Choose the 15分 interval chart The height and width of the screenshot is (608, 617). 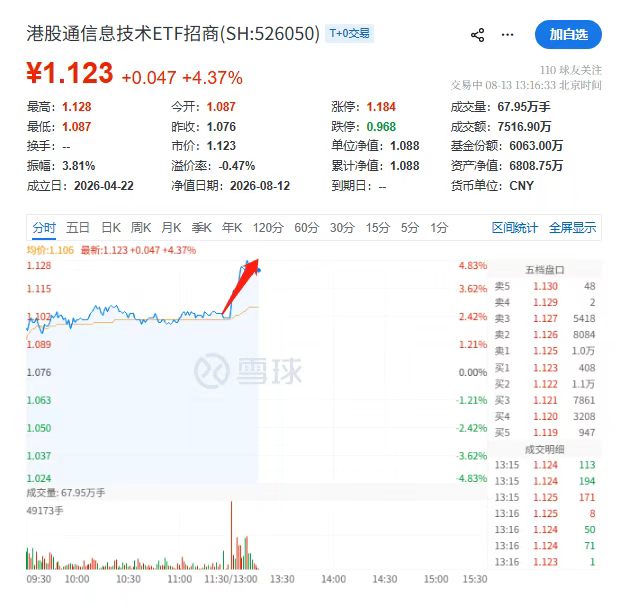tap(378, 227)
